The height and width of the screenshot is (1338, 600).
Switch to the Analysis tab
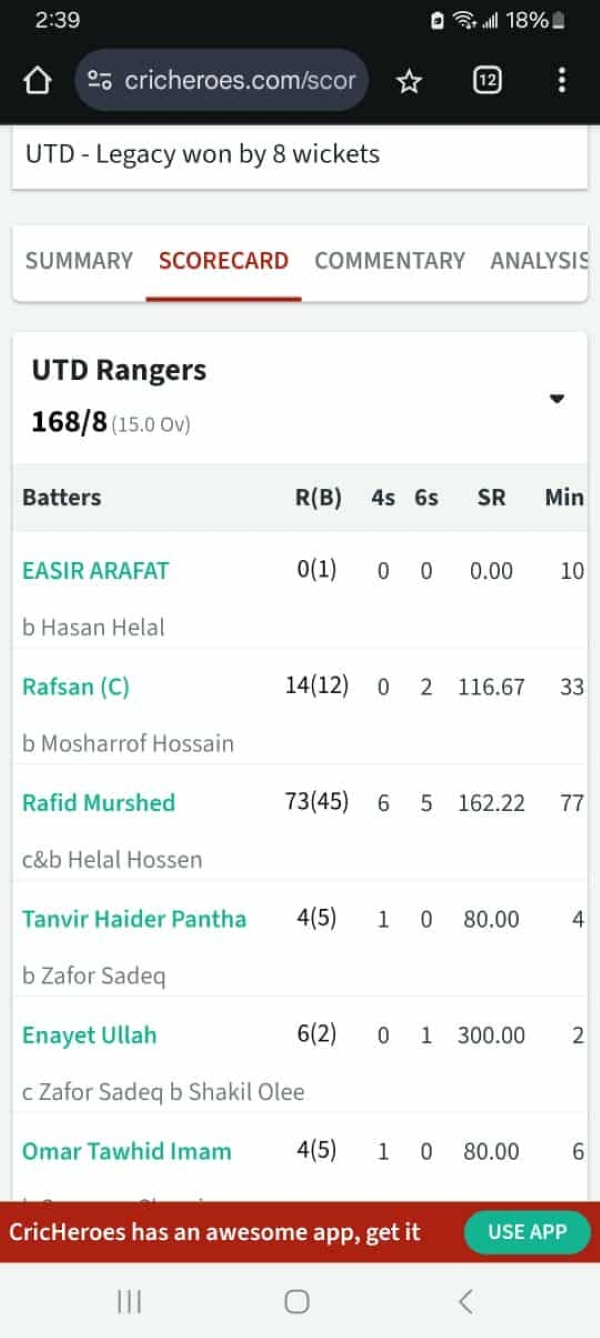point(538,261)
